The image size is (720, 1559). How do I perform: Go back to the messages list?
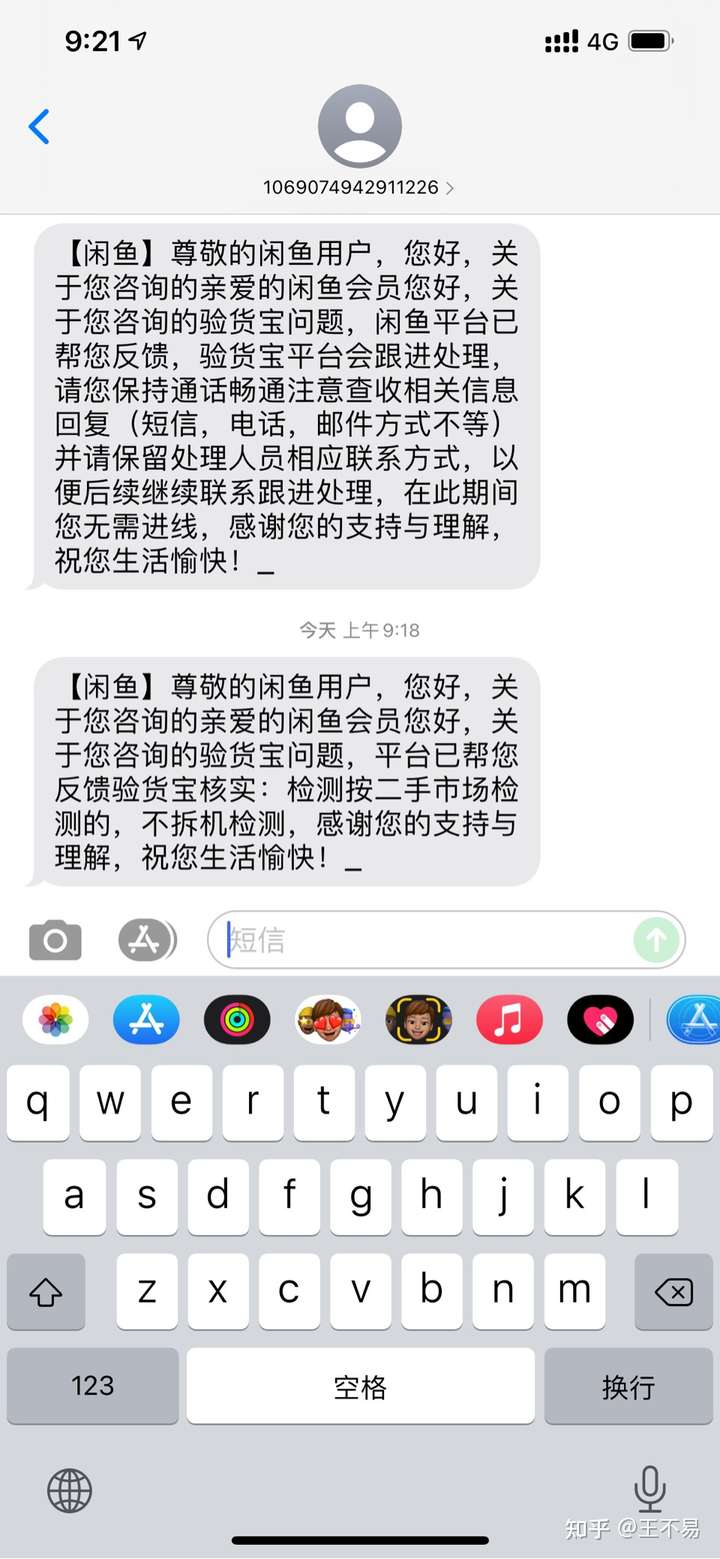[x=39, y=127]
